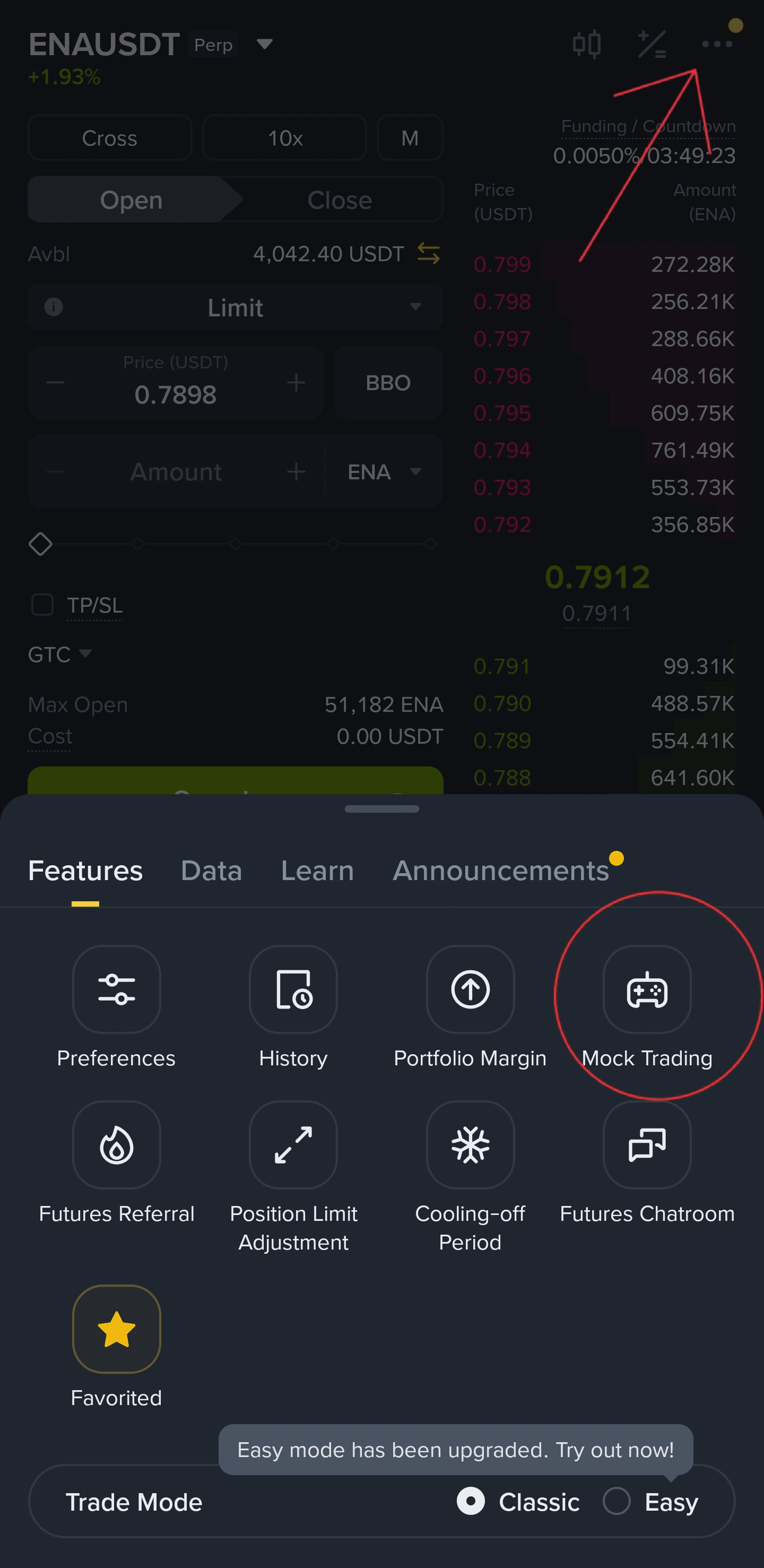
Task: Open Position Limit Adjustment
Action: [x=293, y=1145]
